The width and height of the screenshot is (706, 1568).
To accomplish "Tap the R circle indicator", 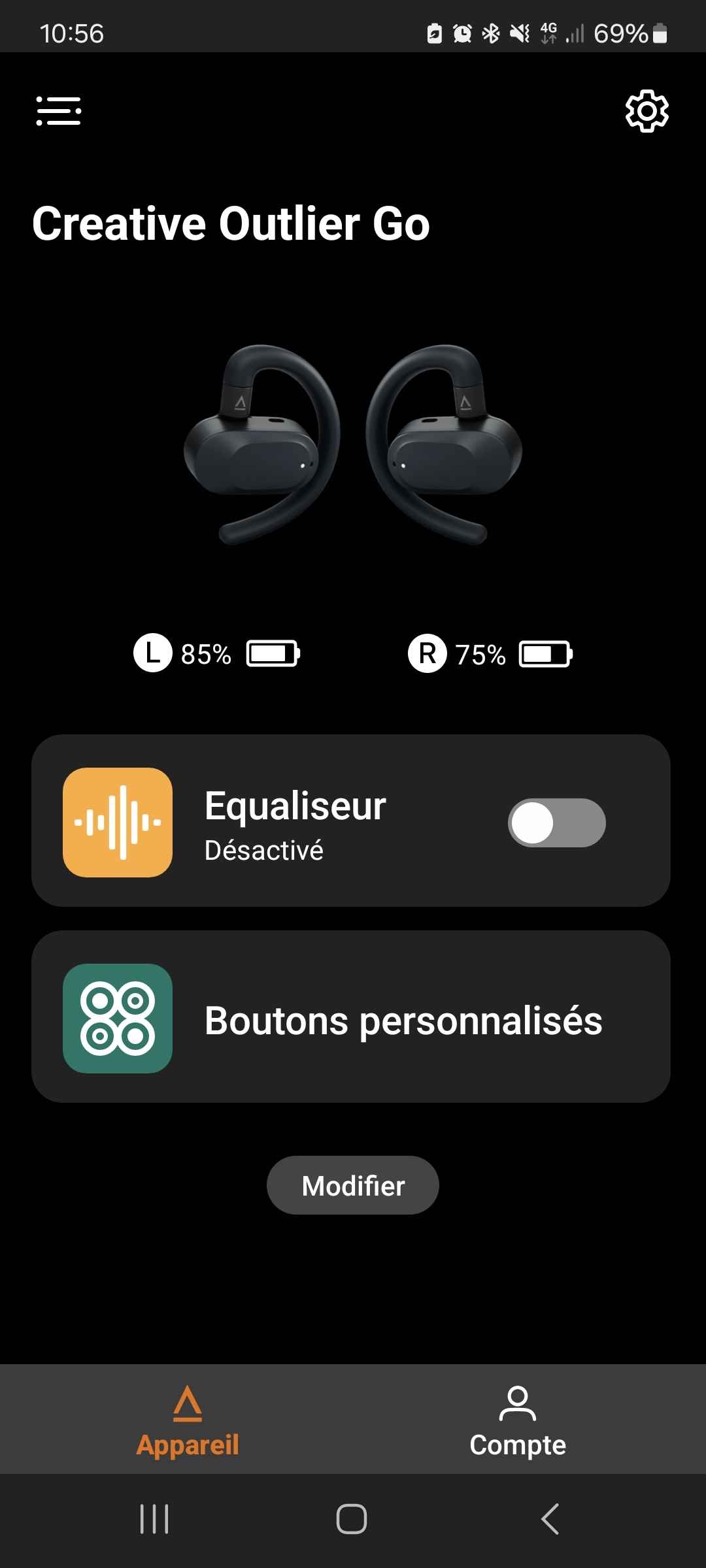I will [428, 653].
